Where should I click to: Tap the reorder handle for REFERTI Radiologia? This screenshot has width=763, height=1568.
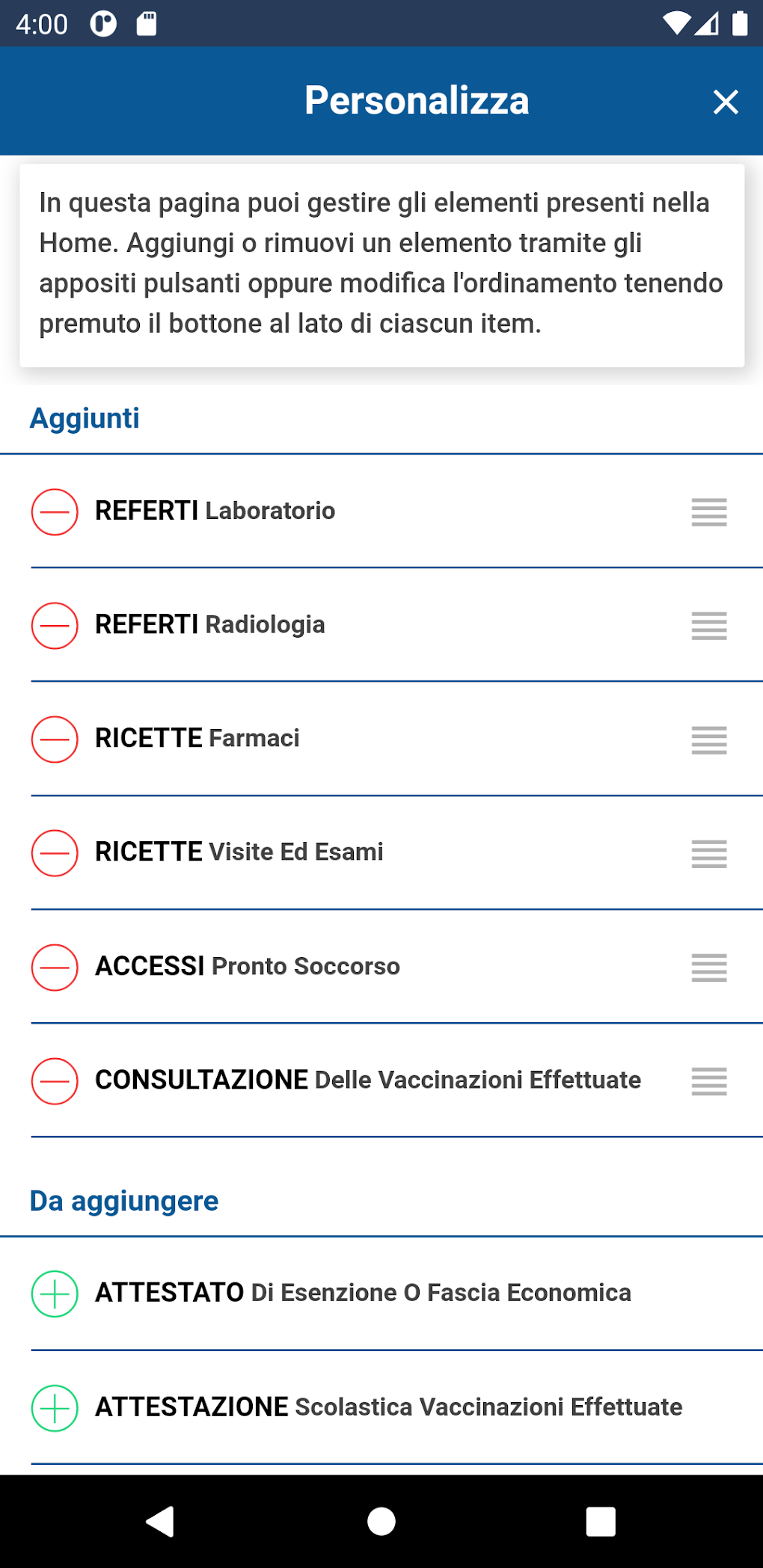tap(708, 626)
